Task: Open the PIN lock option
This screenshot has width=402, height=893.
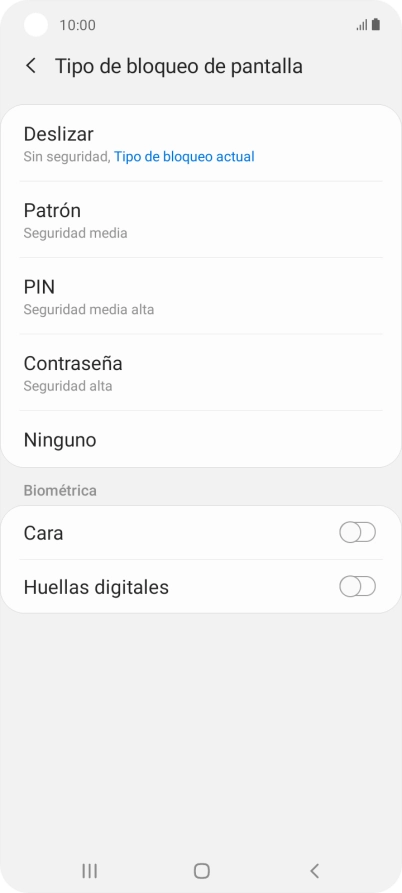Action: 201,296
